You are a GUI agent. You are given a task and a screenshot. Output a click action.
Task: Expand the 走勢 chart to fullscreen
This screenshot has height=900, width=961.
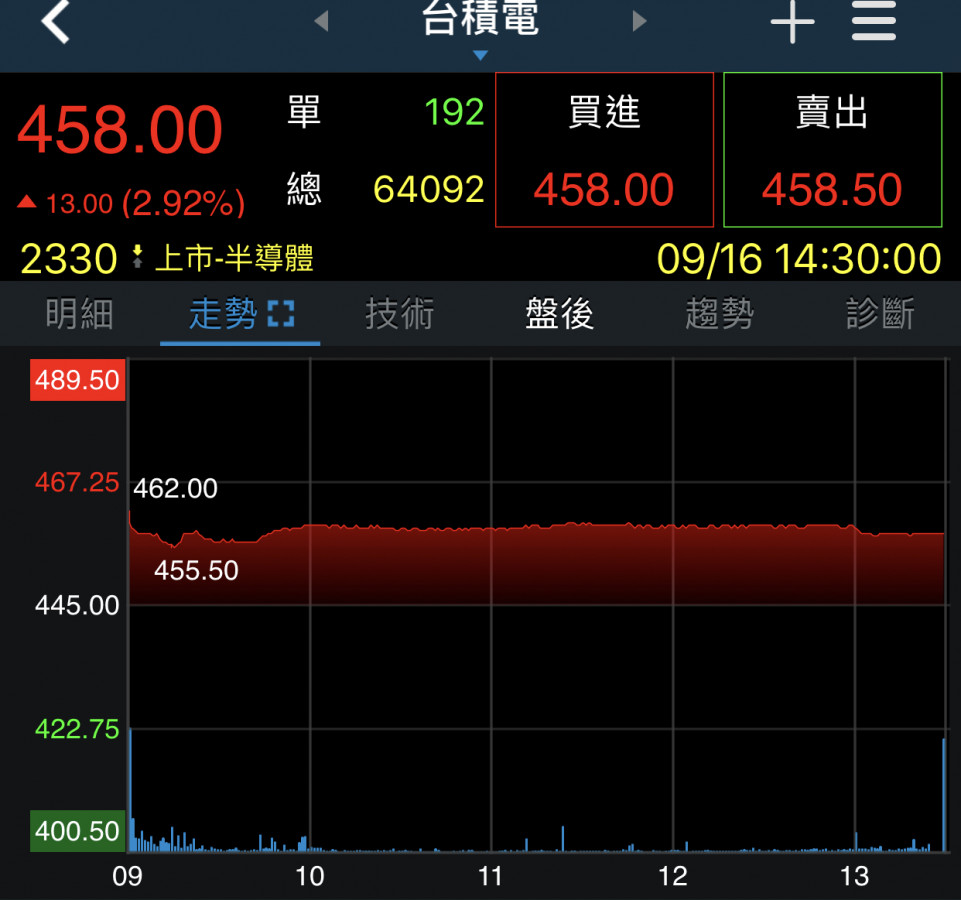(x=282, y=316)
